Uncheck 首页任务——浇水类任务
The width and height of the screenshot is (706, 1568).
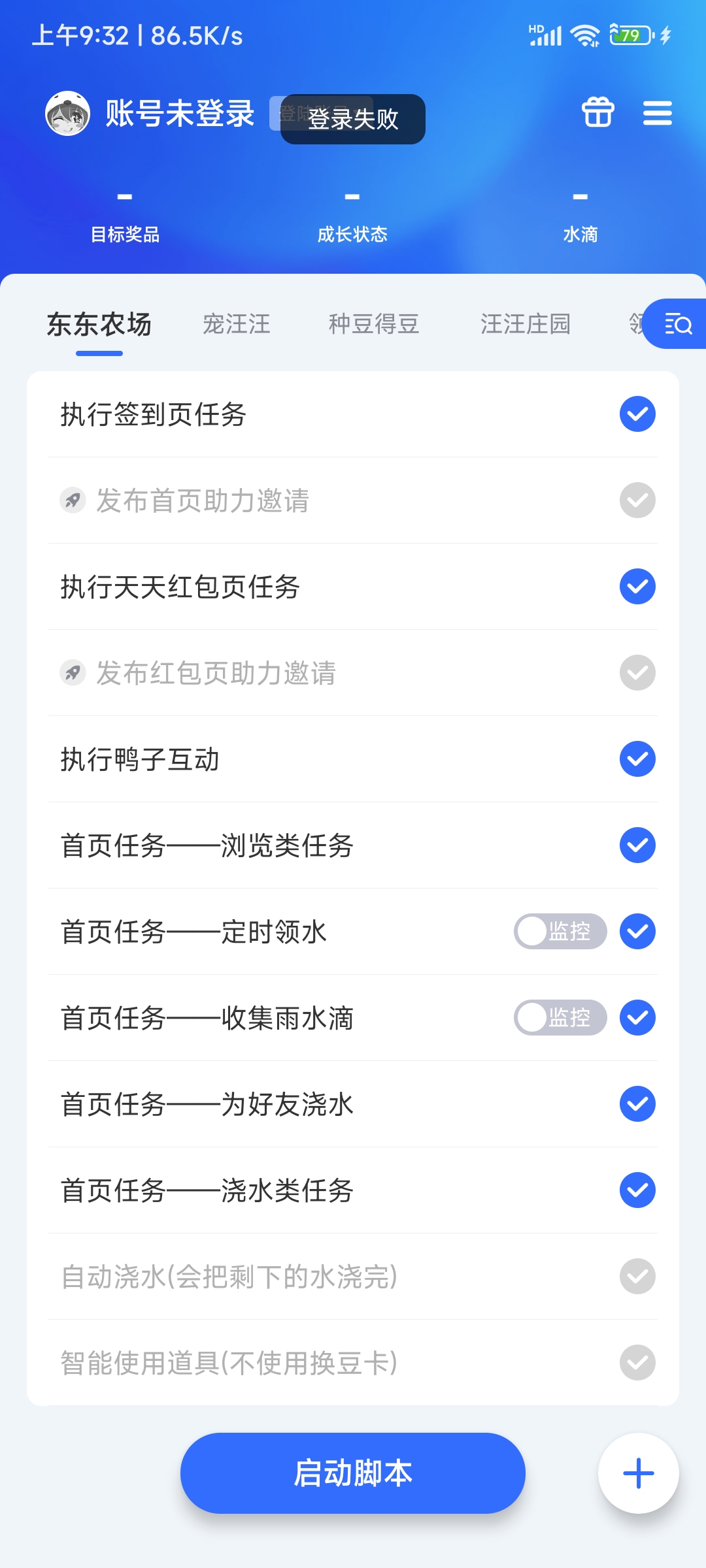click(x=637, y=1190)
